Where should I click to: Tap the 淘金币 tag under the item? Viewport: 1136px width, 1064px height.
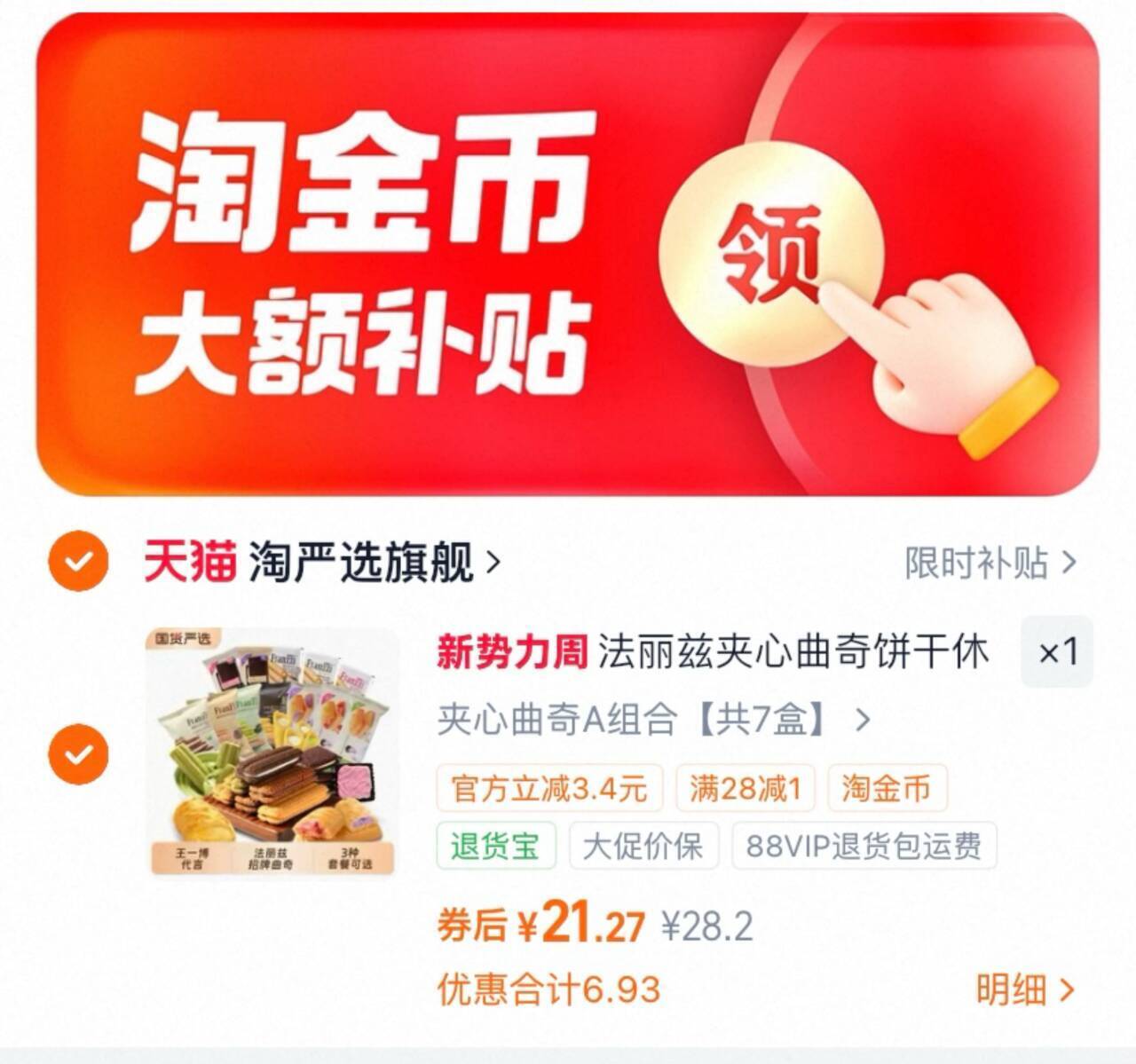pyautogui.click(x=886, y=788)
